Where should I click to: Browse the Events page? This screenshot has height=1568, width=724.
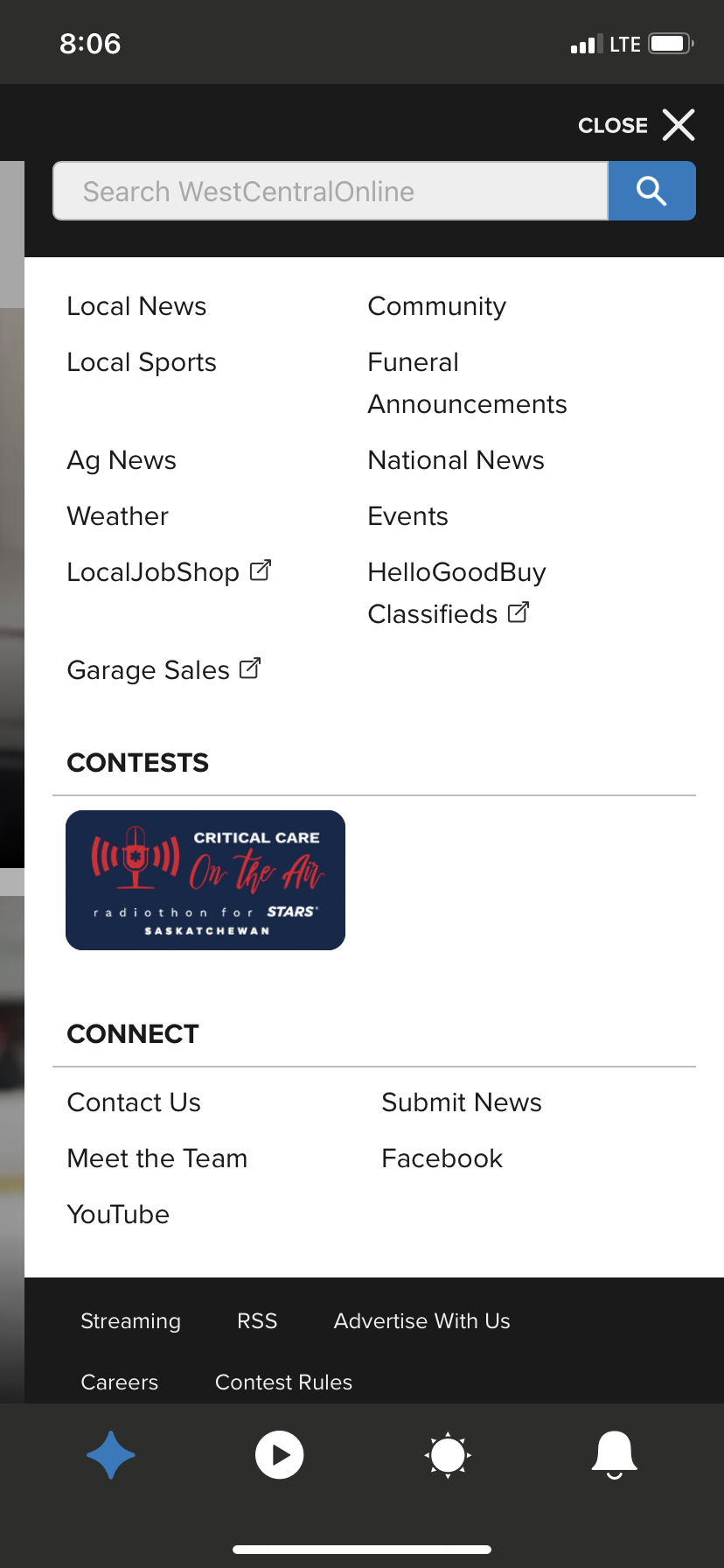point(407,516)
